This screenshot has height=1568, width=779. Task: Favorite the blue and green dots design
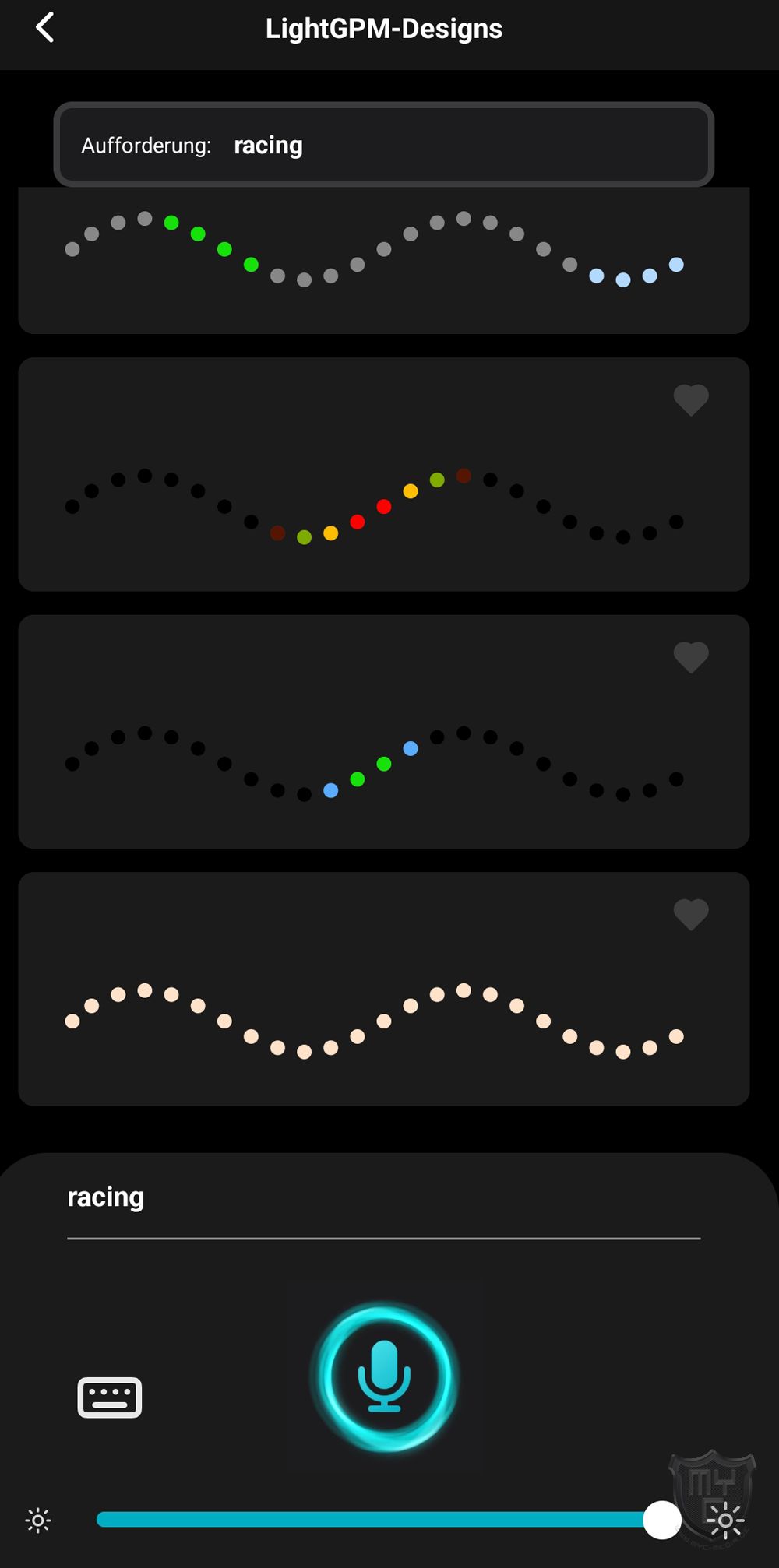[x=690, y=657]
